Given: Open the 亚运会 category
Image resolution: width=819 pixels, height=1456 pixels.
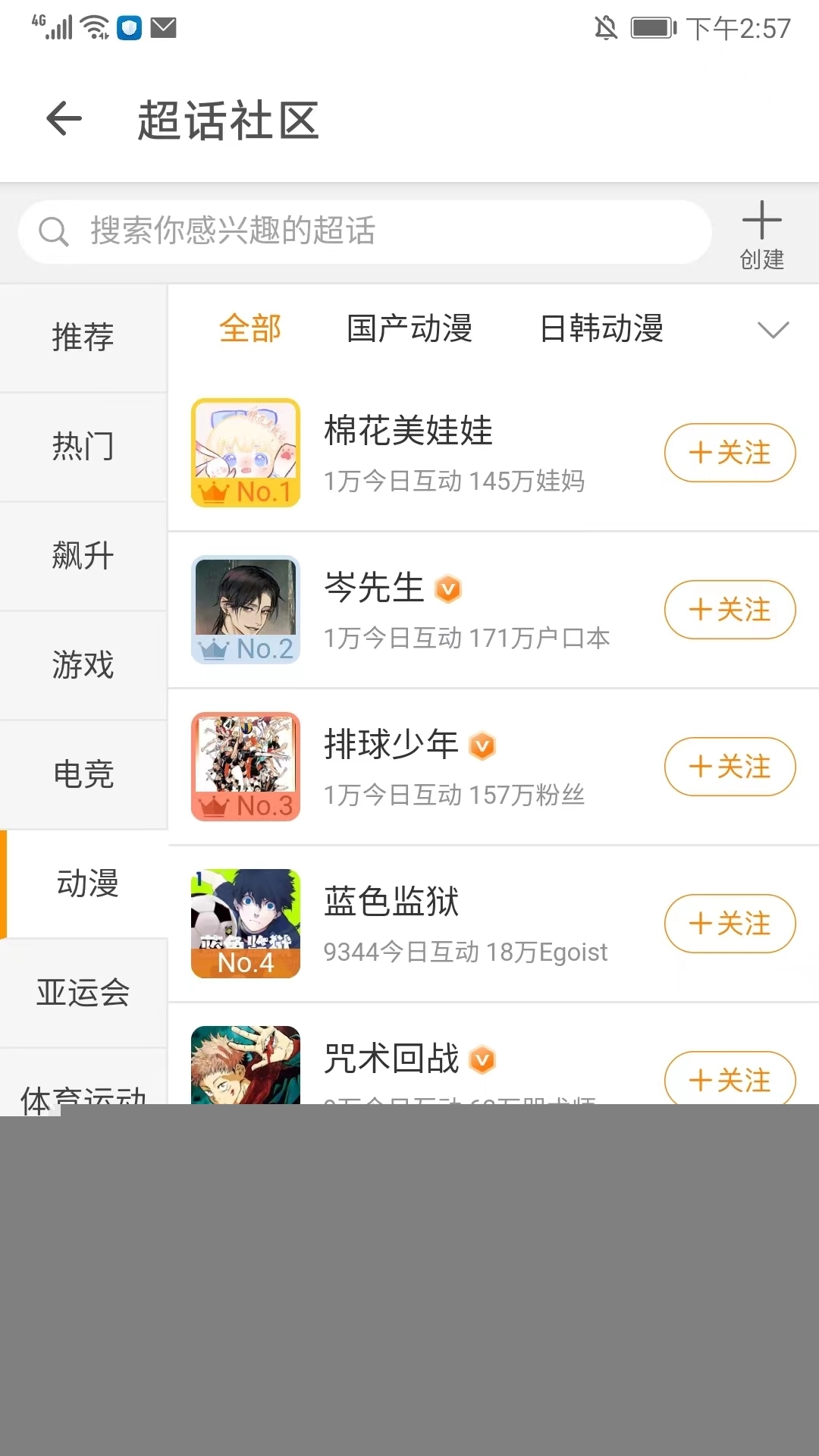Looking at the screenshot, I should pos(83,992).
